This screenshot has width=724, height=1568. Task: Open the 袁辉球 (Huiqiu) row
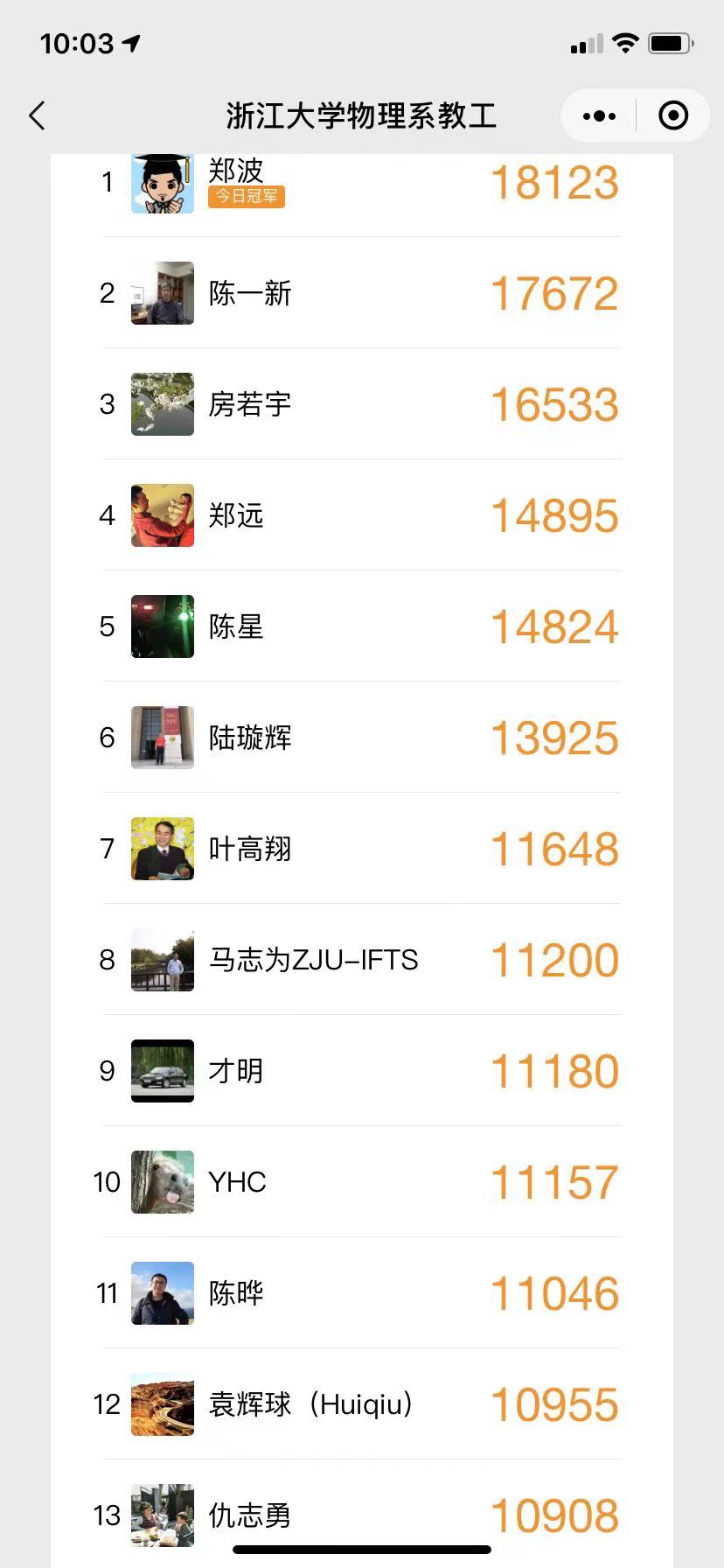coord(361,1404)
